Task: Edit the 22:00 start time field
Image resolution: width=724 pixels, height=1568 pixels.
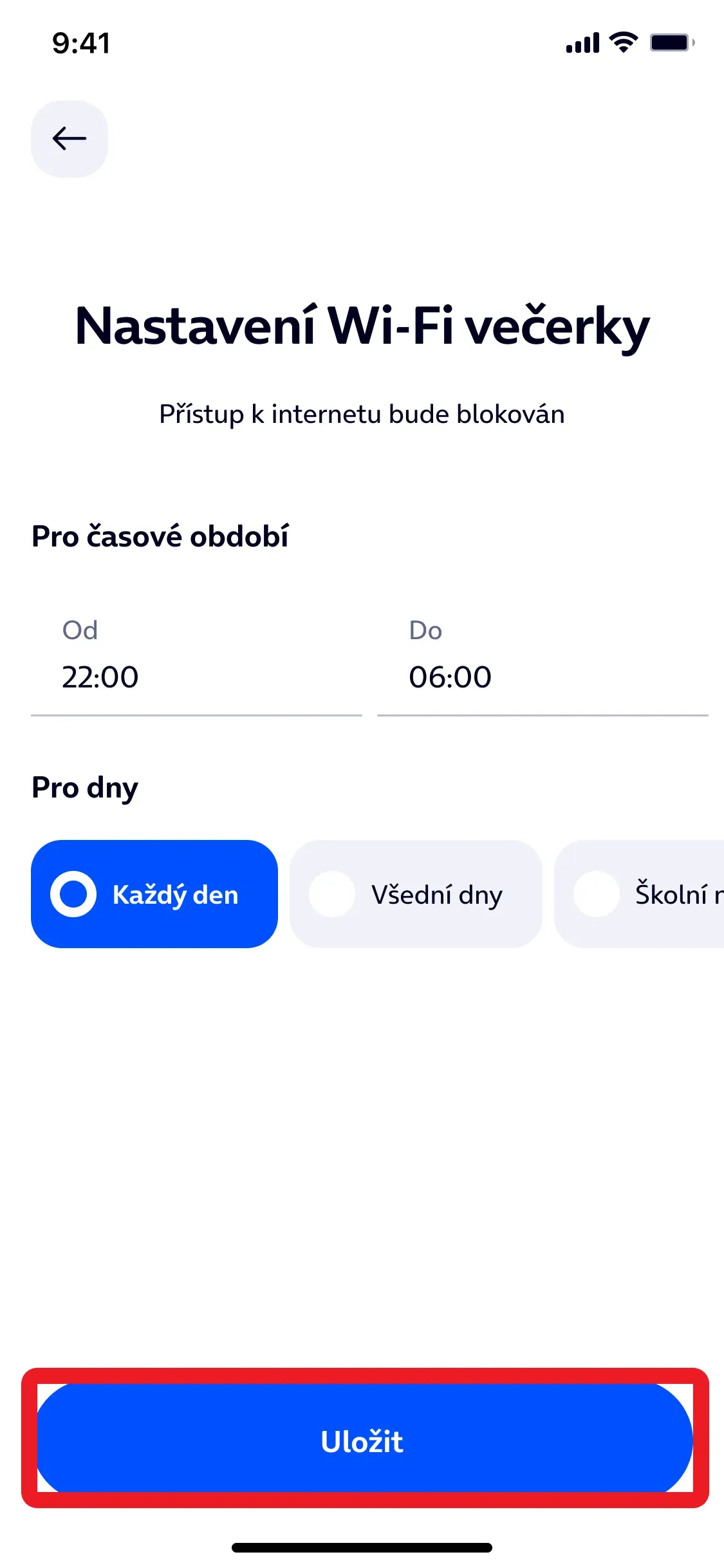Action: (x=101, y=676)
